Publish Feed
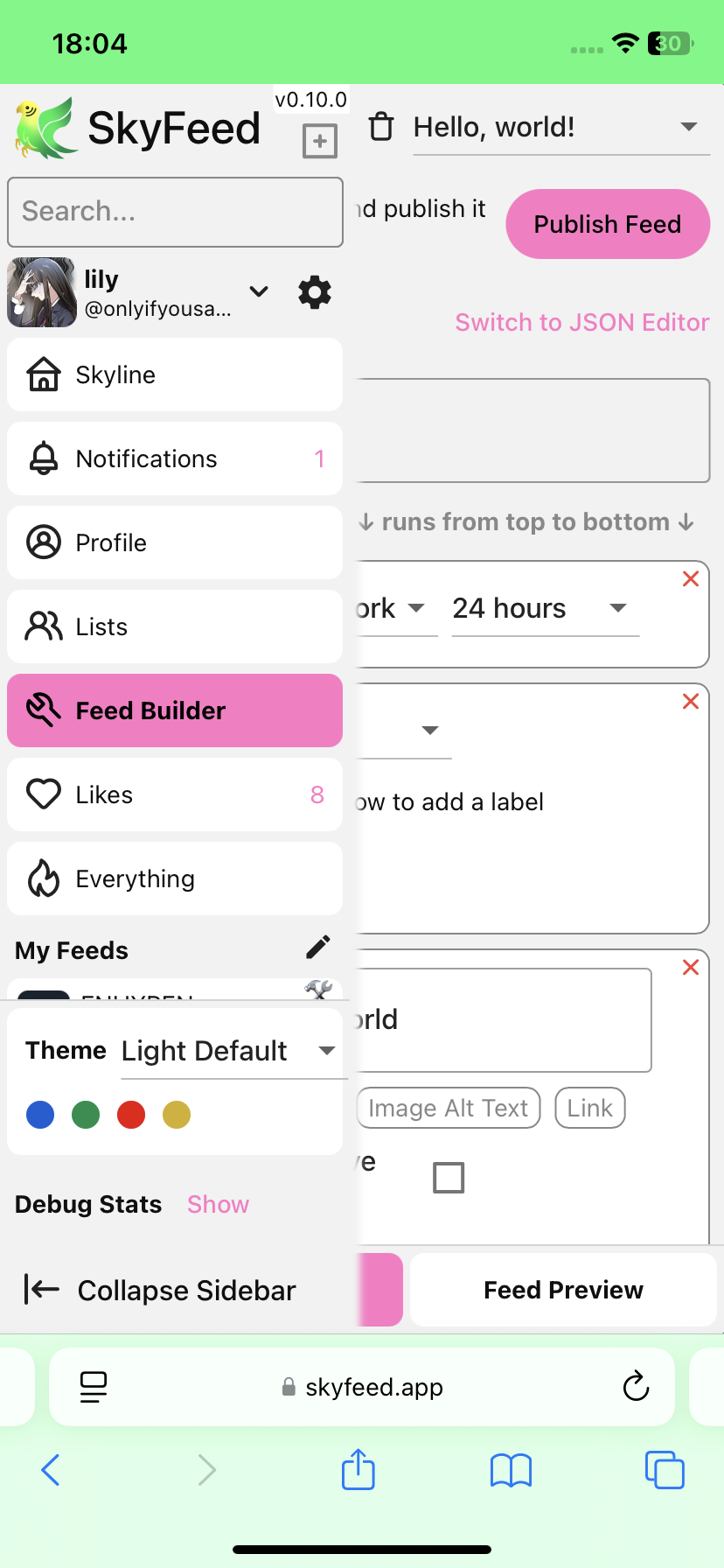This screenshot has width=724, height=1568. click(607, 224)
